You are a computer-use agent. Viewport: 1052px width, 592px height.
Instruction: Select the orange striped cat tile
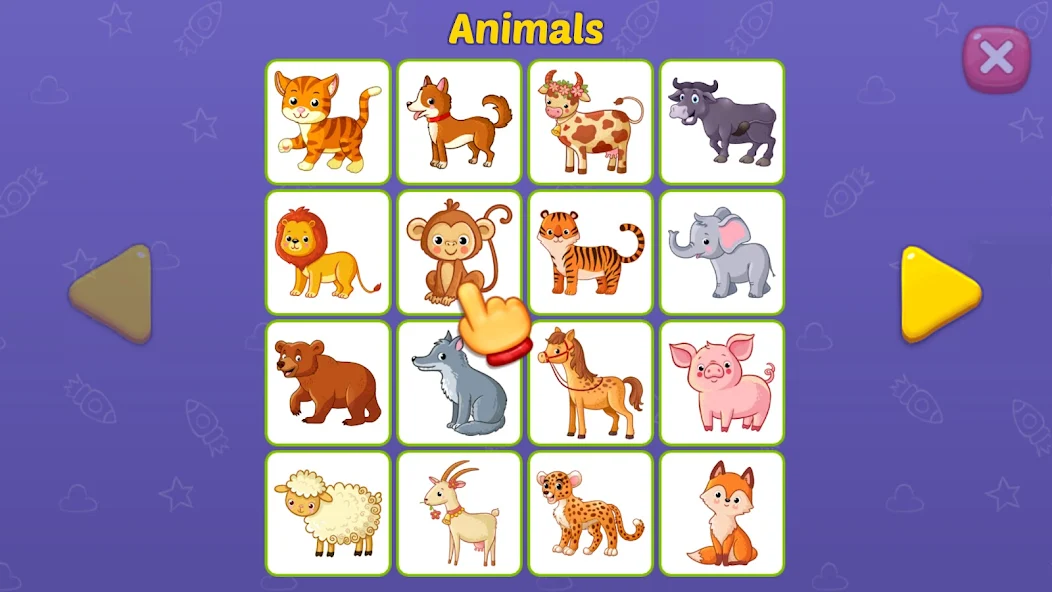[328, 122]
